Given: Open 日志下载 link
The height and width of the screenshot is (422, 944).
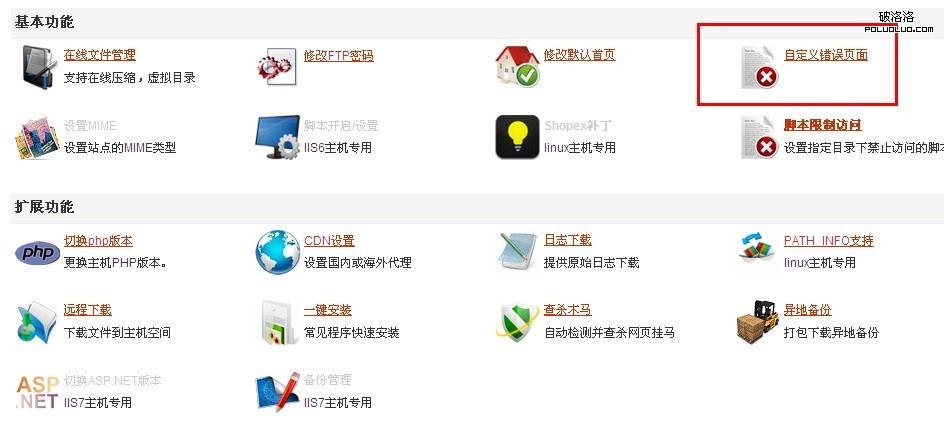Looking at the screenshot, I should pos(567,241).
